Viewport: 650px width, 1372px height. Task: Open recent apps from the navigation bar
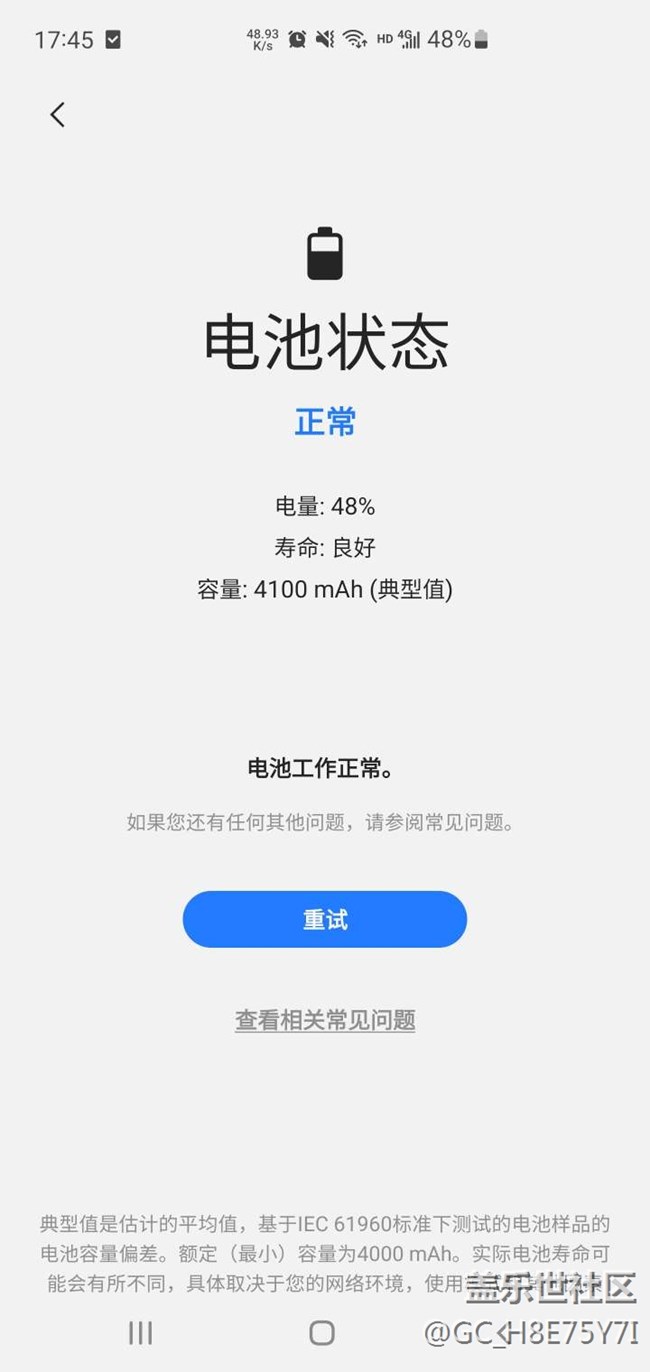click(141, 1332)
